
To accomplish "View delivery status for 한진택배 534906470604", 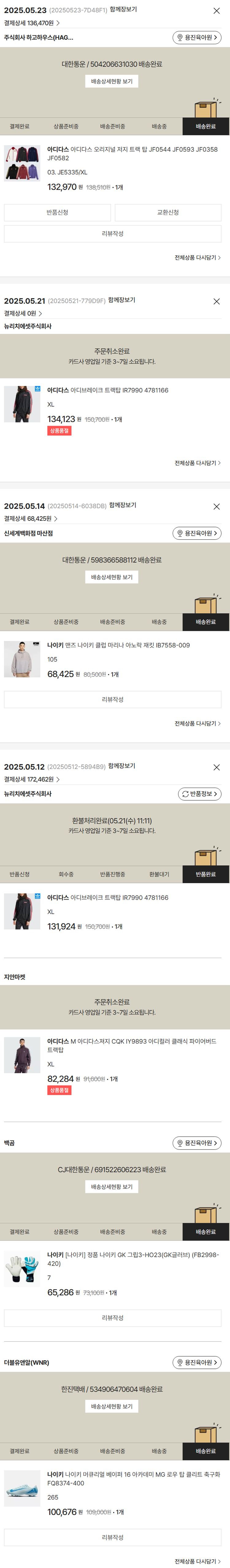I will click(111, 1407).
